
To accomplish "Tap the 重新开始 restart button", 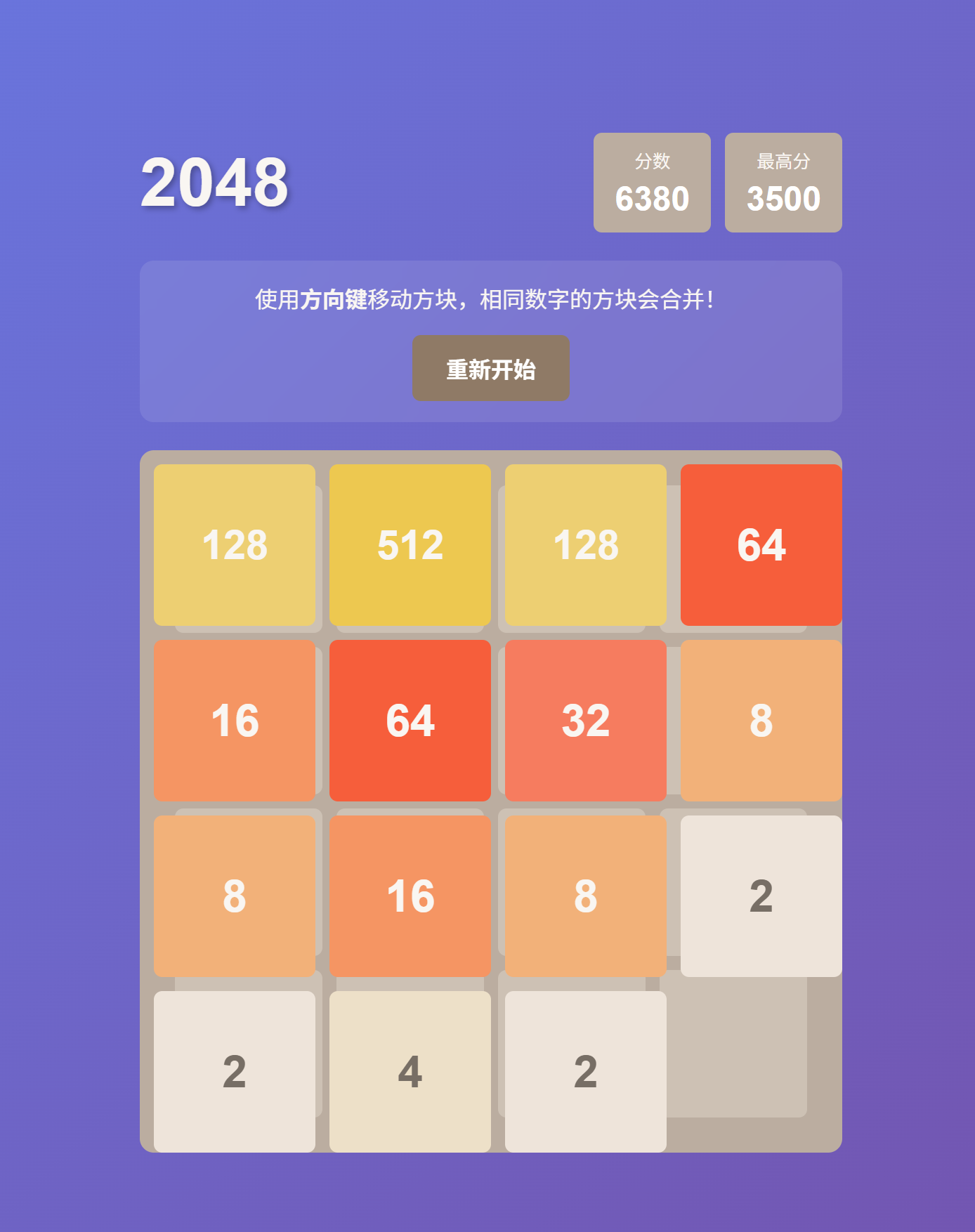I will (490, 369).
